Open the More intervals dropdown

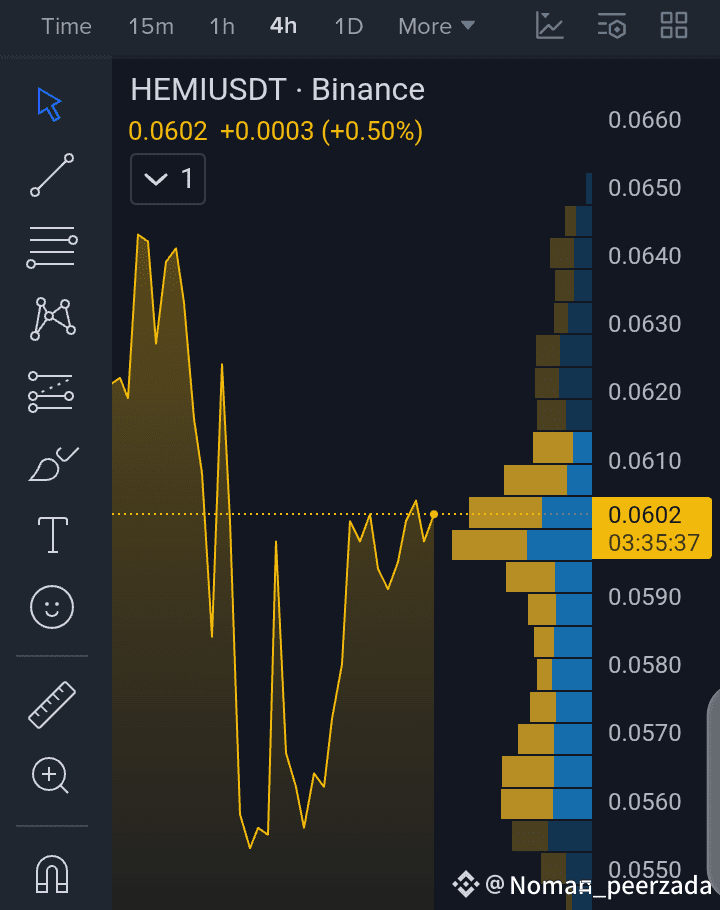point(436,26)
